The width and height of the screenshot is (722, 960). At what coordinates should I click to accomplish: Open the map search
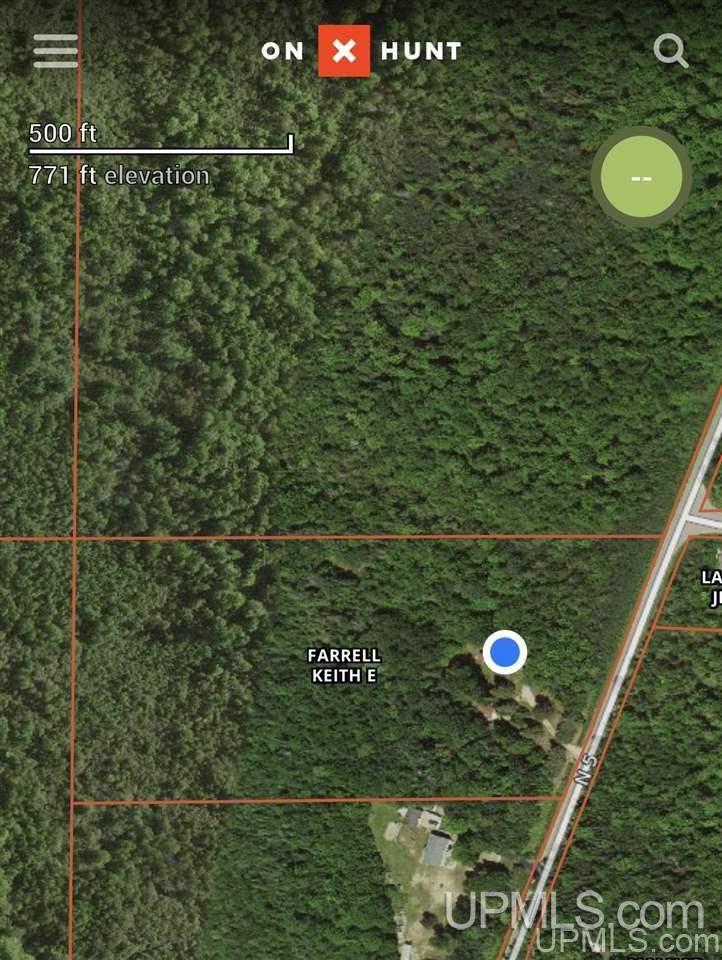[670, 50]
